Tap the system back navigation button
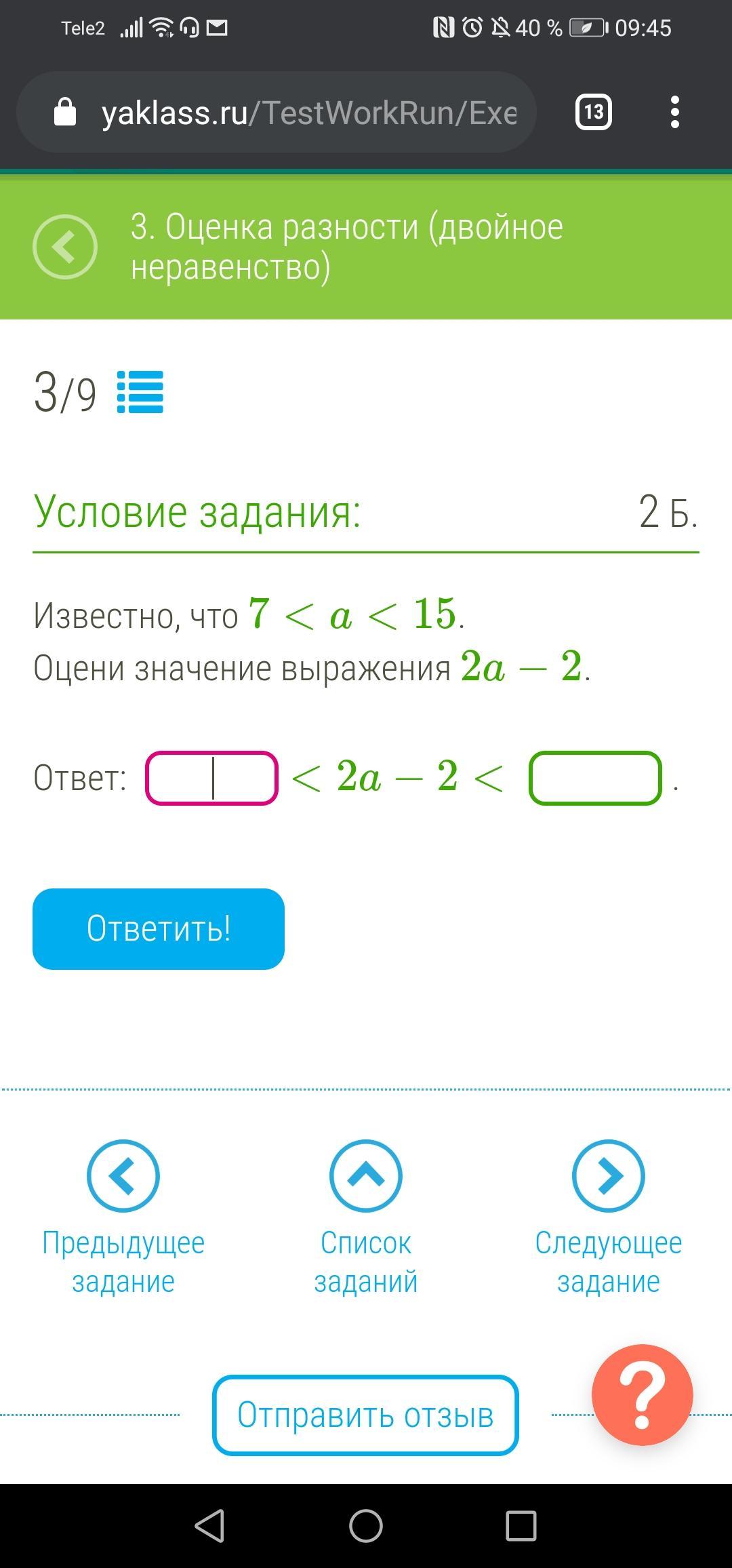Image resolution: width=732 pixels, height=1568 pixels. coord(209,1526)
